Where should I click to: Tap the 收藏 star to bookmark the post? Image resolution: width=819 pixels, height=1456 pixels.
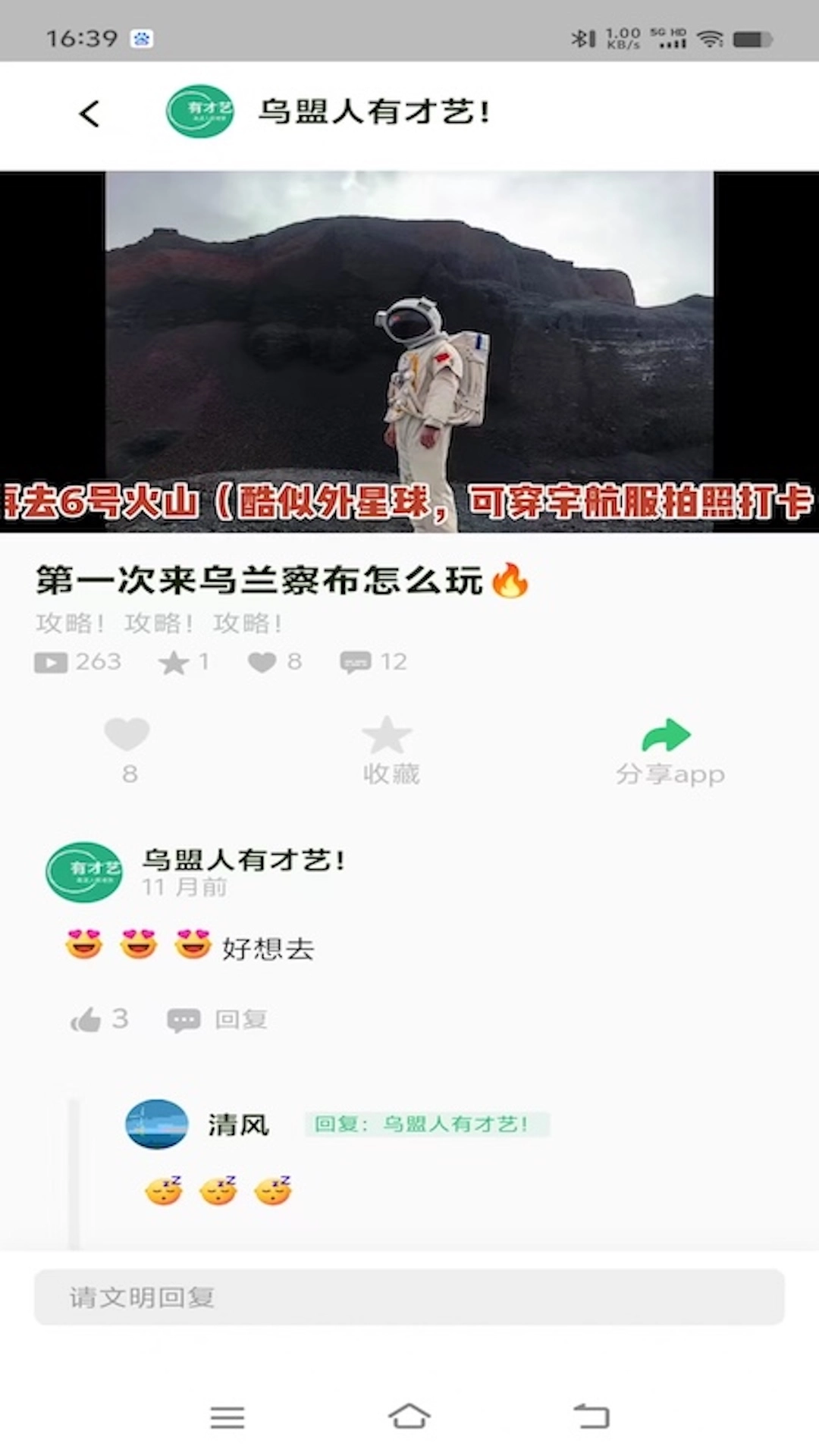pyautogui.click(x=388, y=734)
